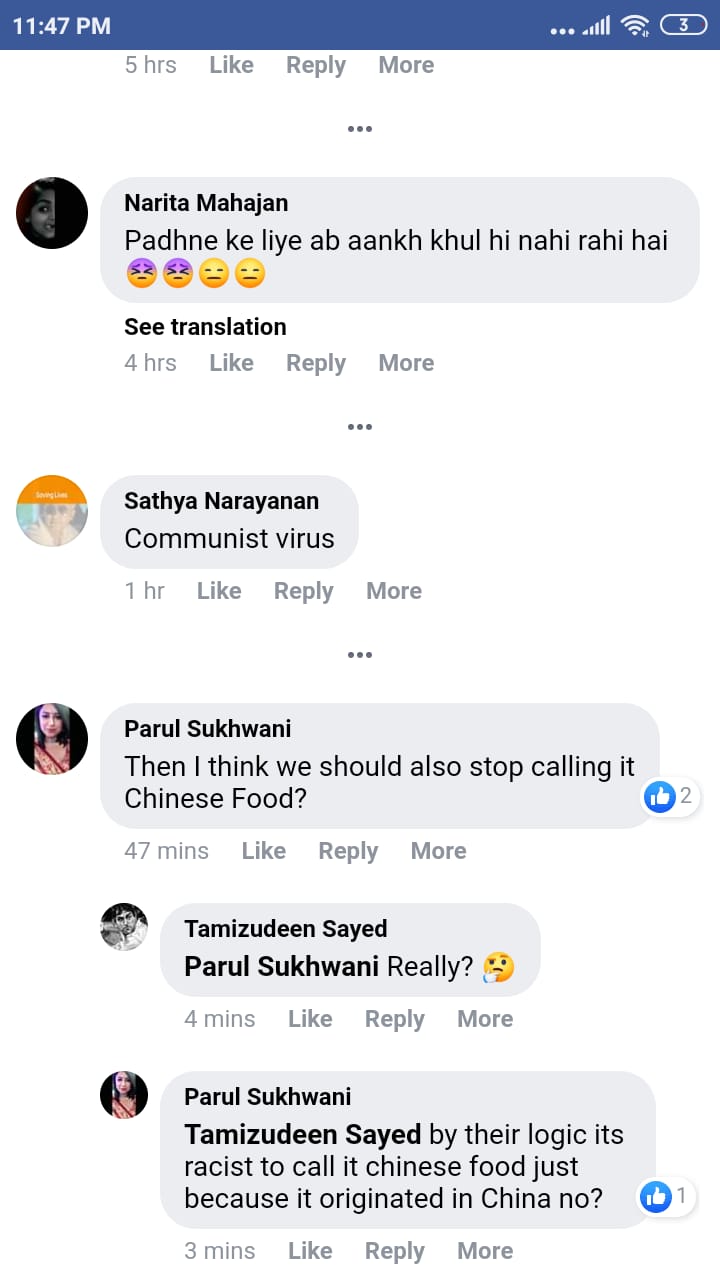720x1280 pixels.
Task: Reply on the 5 hrs comment
Action: click(x=316, y=65)
